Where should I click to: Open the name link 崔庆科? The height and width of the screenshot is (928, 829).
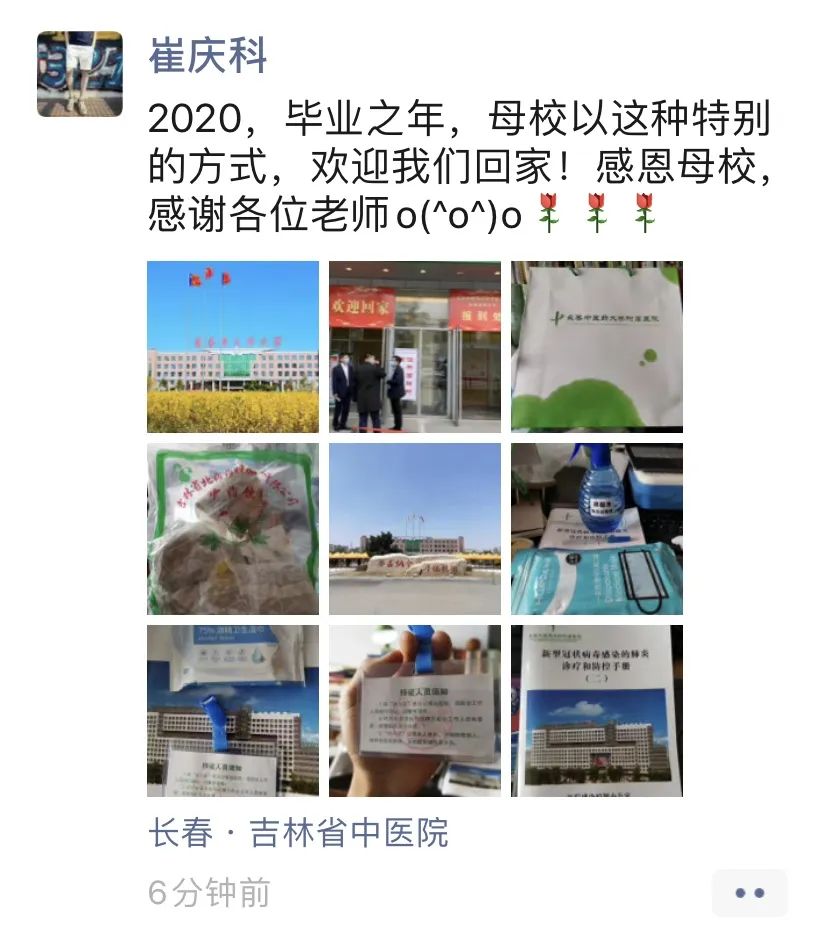[208, 55]
